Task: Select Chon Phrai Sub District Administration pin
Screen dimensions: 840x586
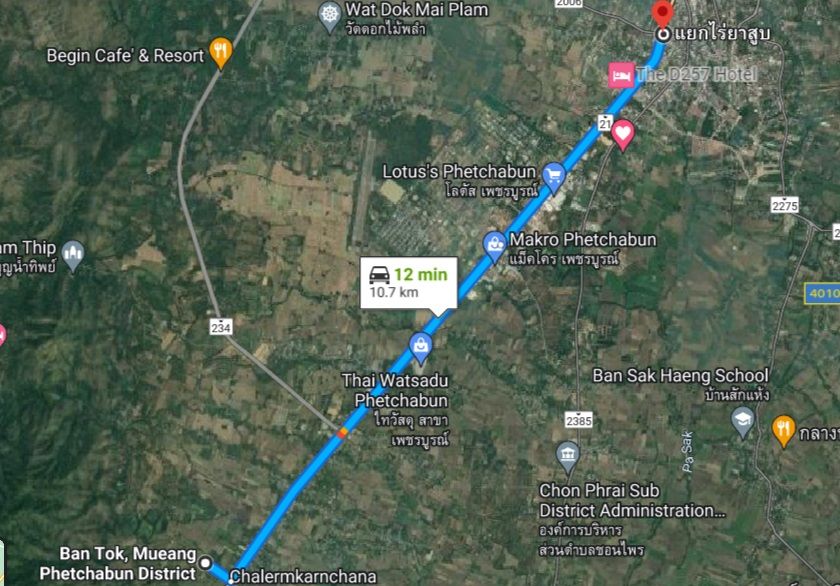Action: [x=568, y=457]
